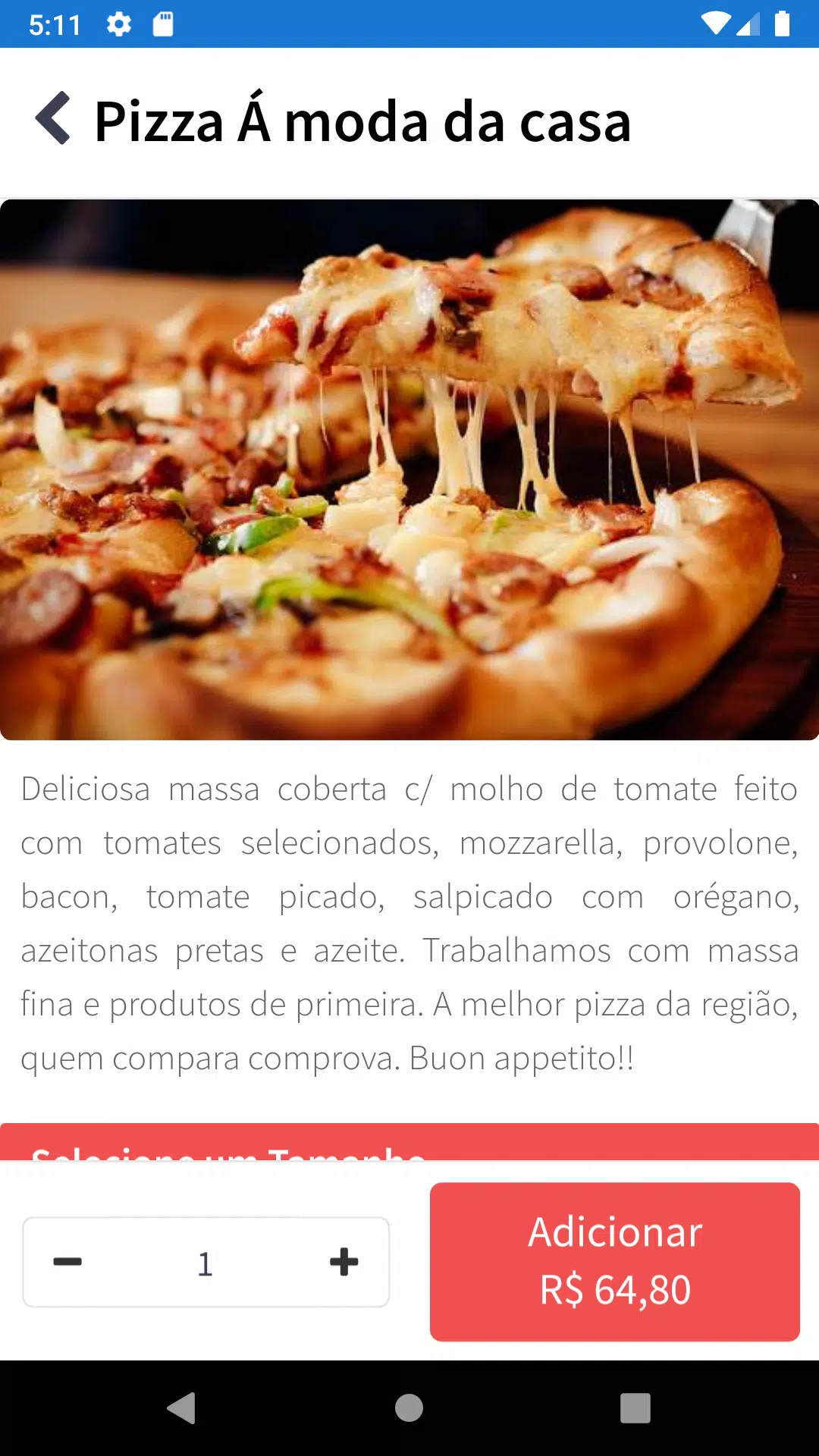
Task: Add the pizza for R$ 64,80
Action: [615, 1262]
